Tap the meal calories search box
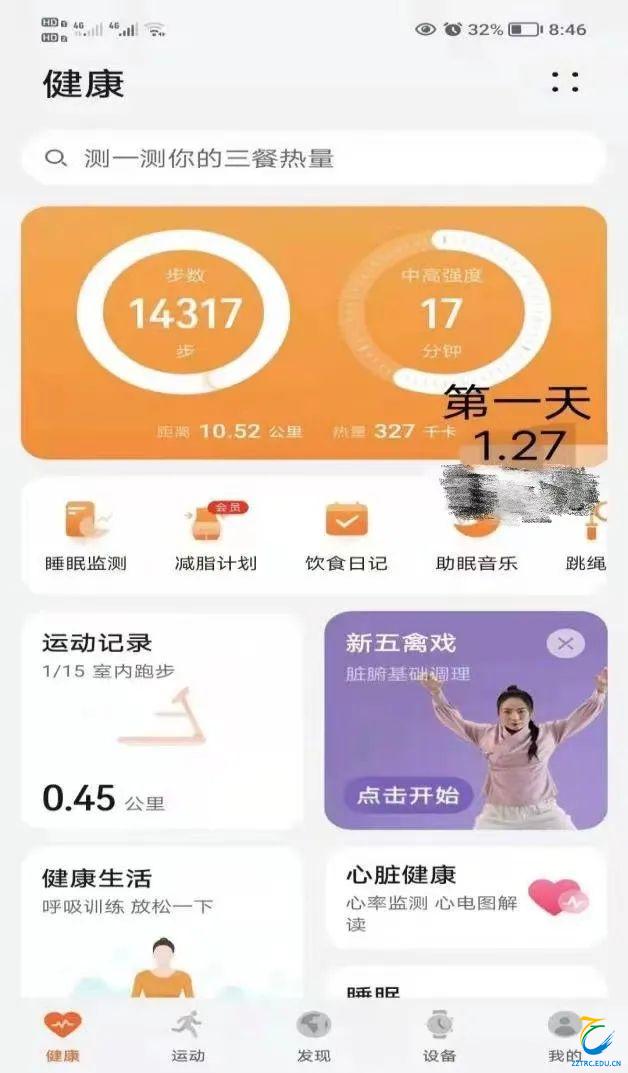Screen dimensions: 628x1073 point(313,158)
